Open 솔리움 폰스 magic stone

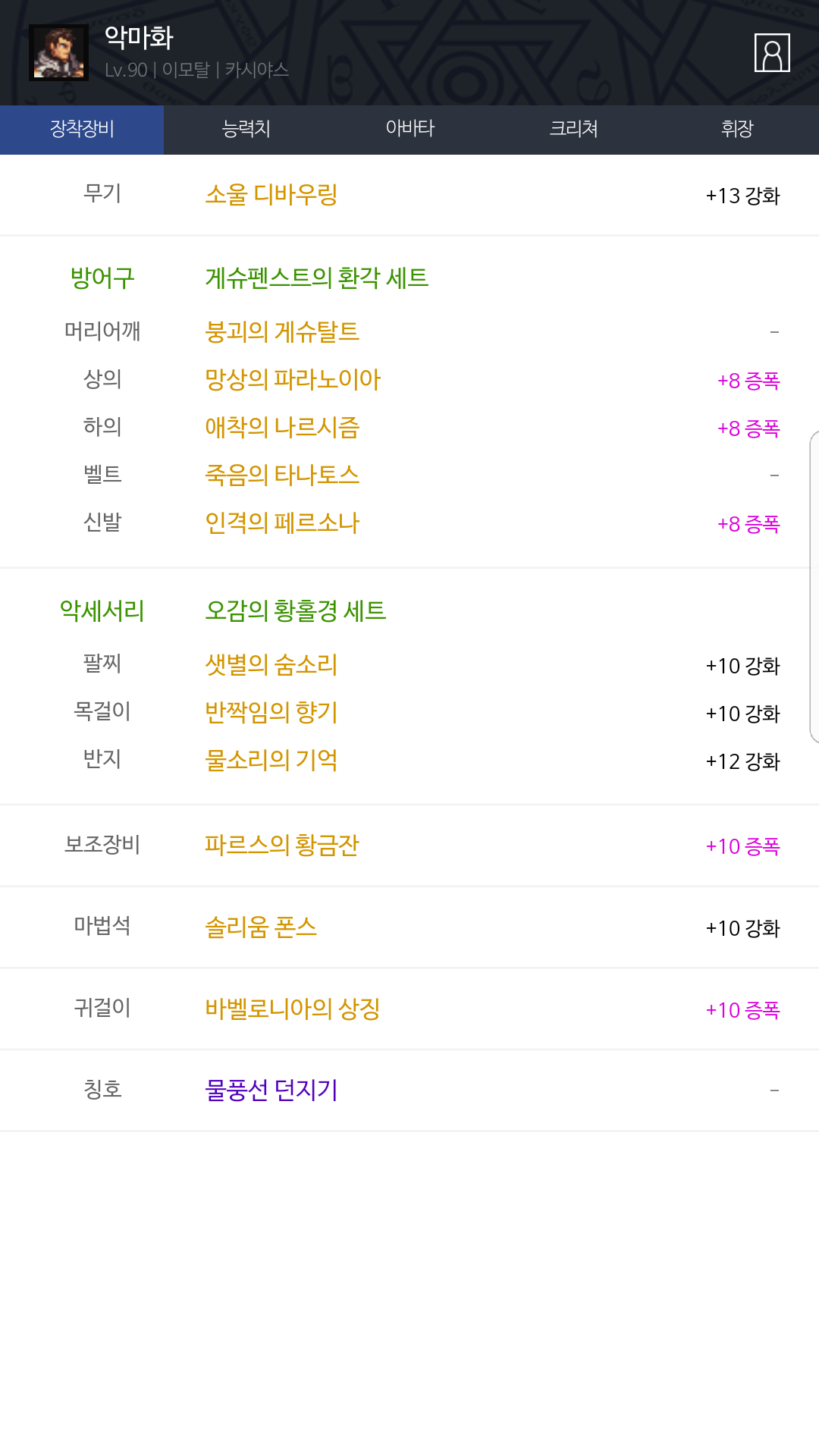[261, 927]
